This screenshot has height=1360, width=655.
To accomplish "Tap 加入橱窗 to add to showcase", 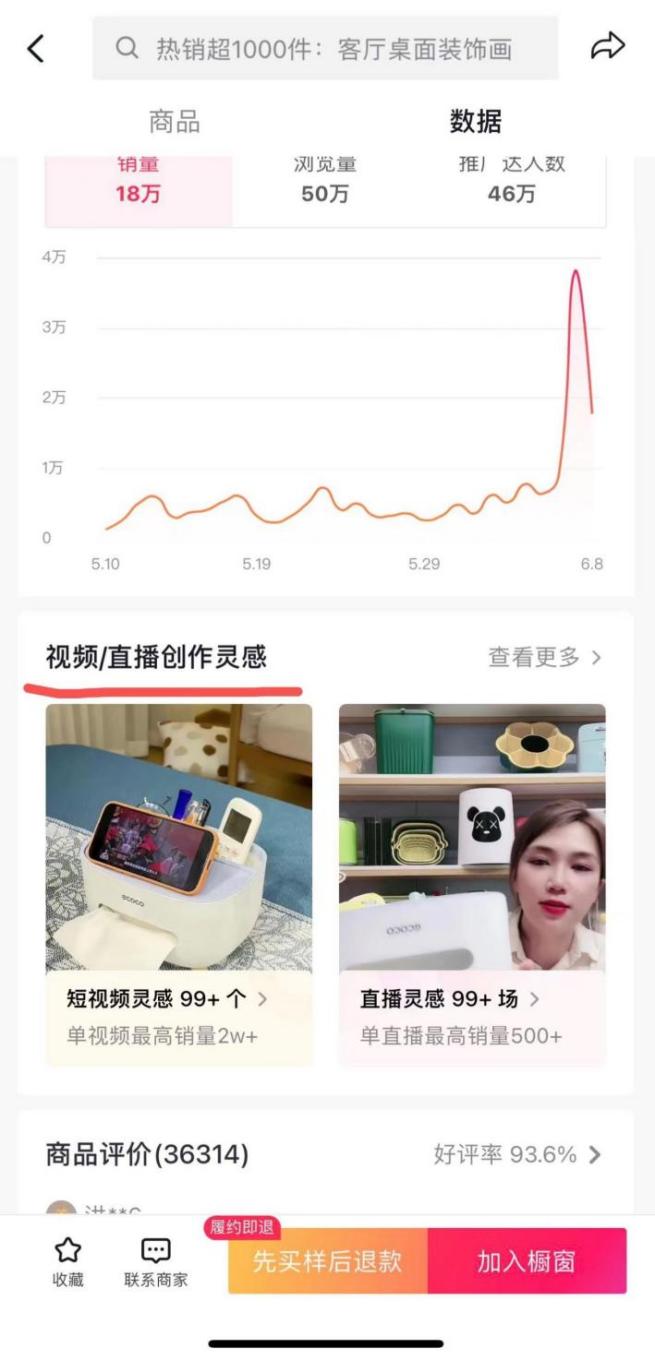I will click(x=526, y=1261).
